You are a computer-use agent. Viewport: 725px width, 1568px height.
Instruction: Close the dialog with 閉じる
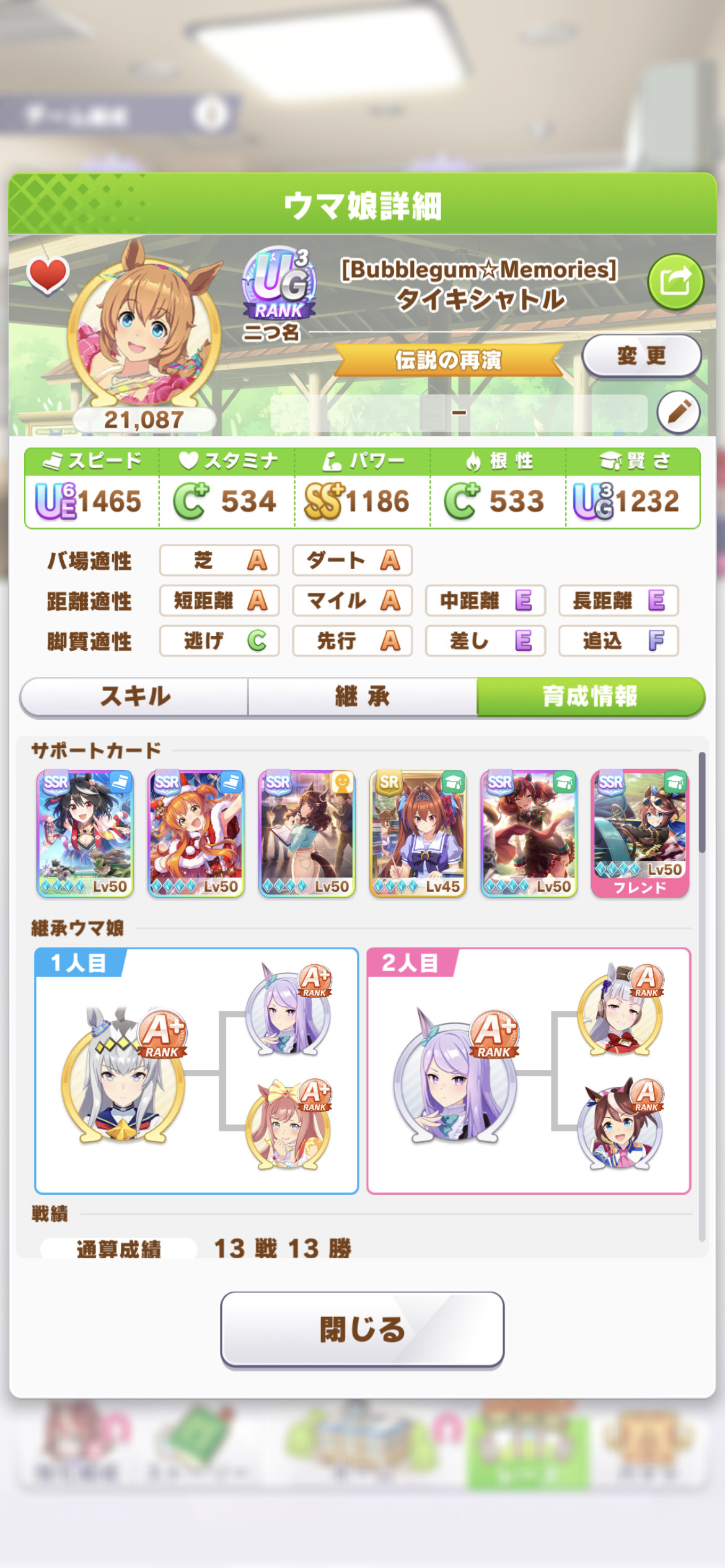point(362,1329)
